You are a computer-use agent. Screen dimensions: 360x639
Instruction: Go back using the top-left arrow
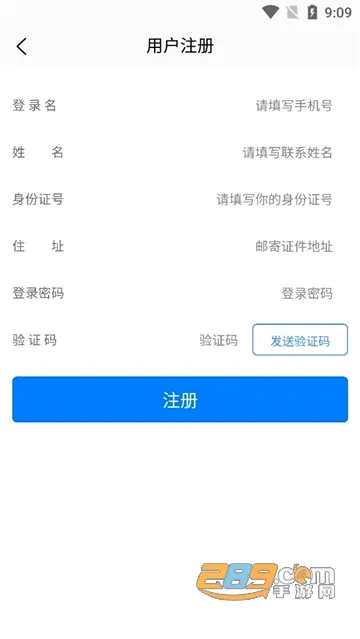22,46
